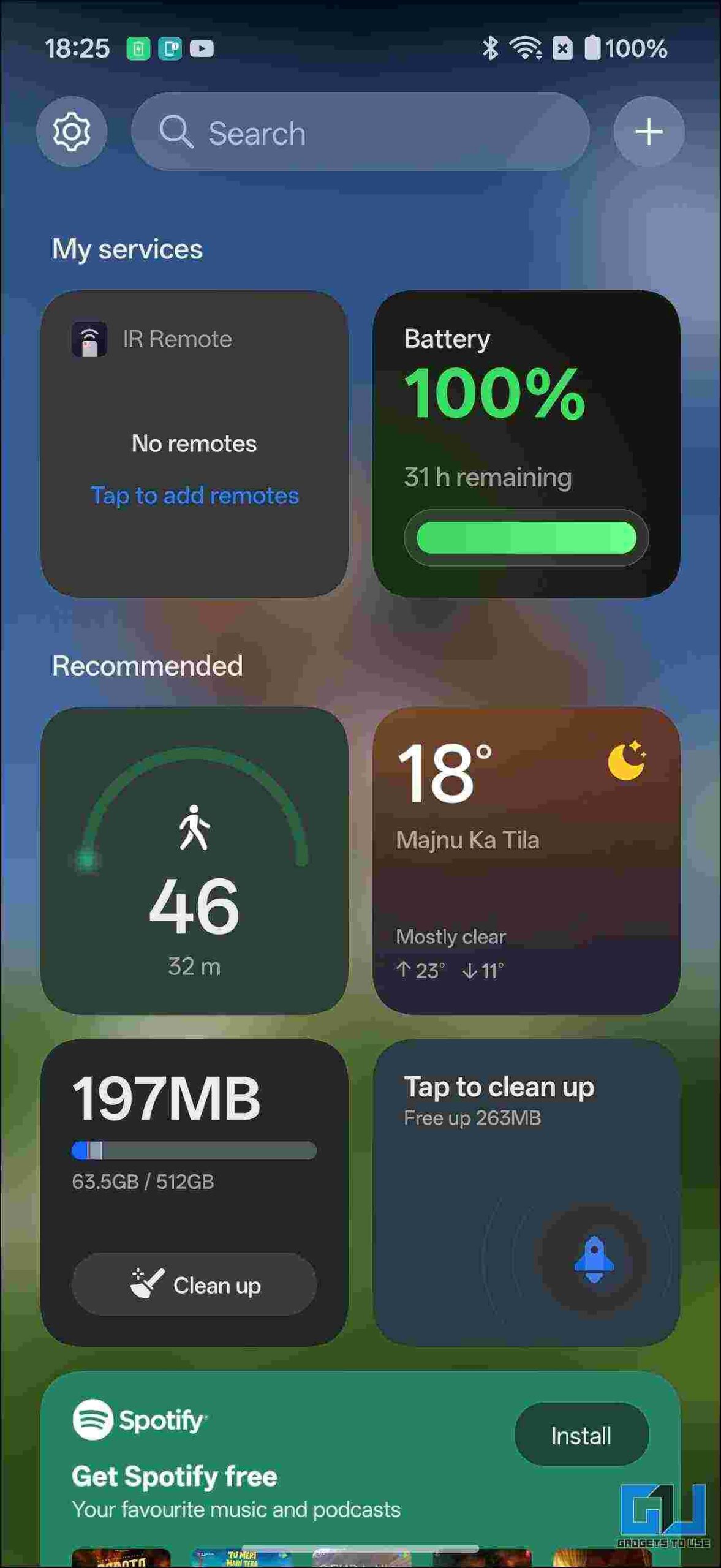Tap to add remotes link
Screen dimensions: 721x1568
[194, 496]
